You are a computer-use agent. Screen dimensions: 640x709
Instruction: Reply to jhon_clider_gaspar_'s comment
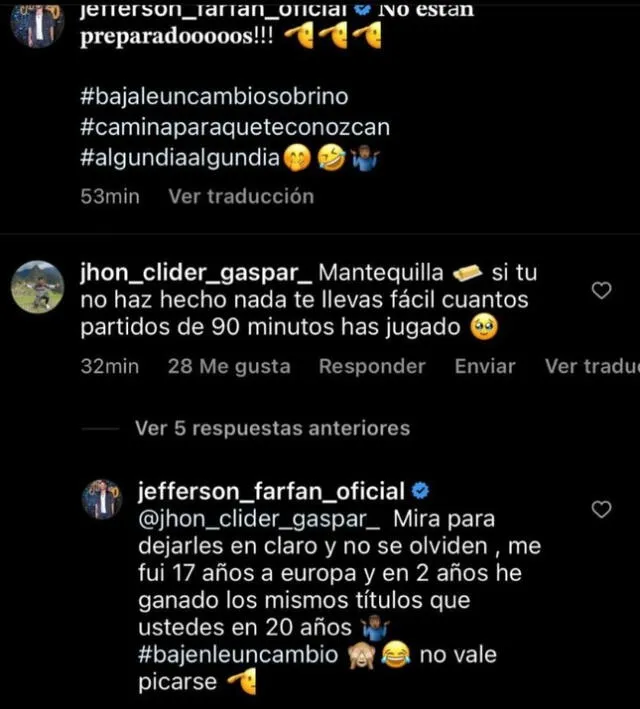(x=371, y=367)
